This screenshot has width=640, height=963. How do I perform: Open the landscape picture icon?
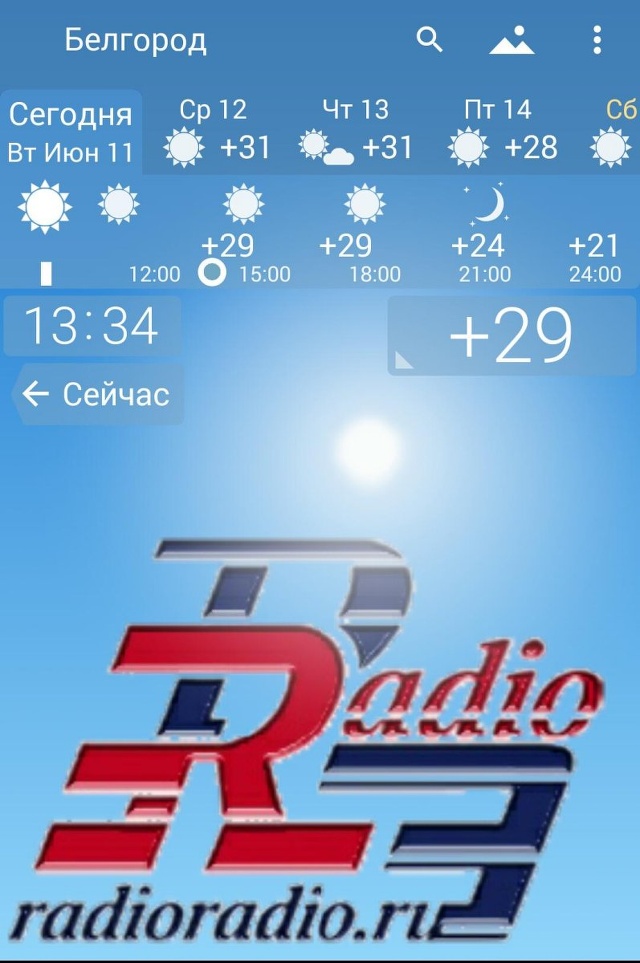(511, 40)
